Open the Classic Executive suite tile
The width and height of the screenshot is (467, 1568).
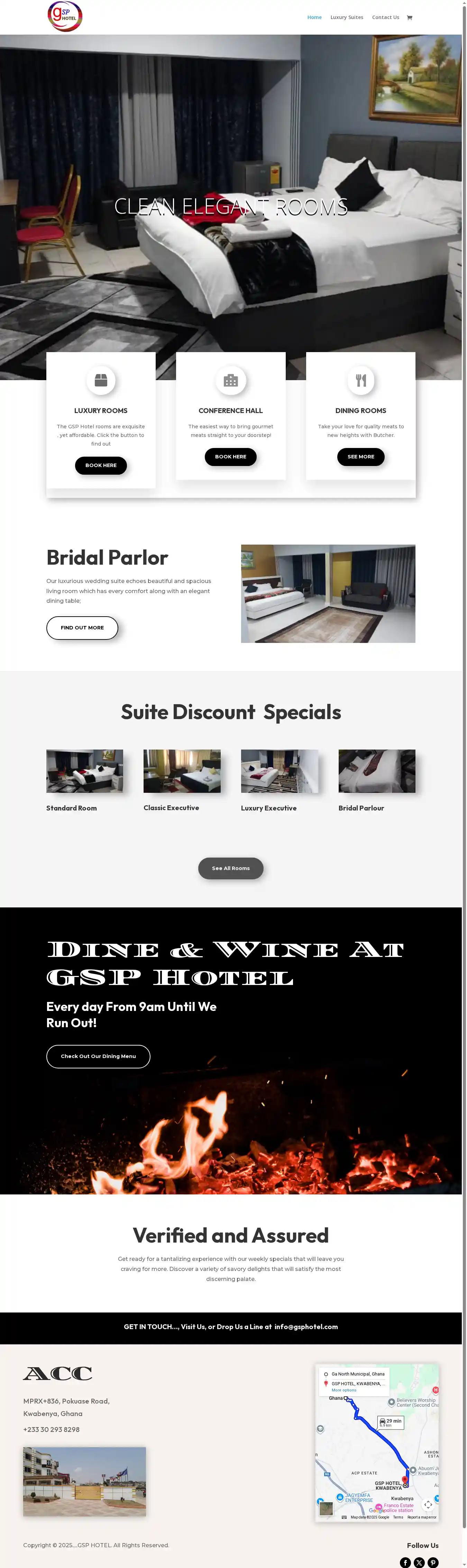[182, 771]
